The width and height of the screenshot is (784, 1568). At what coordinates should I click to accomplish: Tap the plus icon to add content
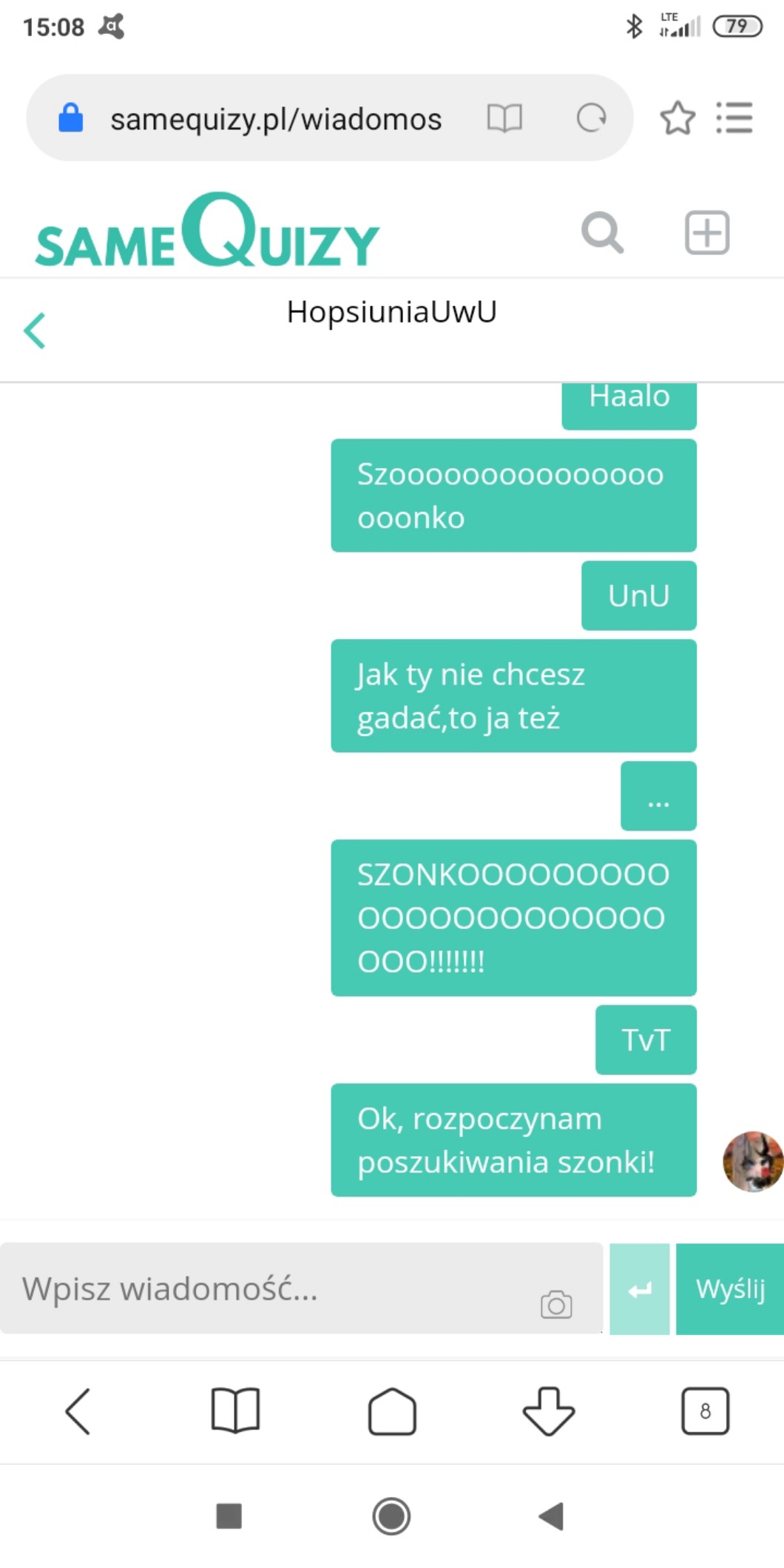pos(706,233)
